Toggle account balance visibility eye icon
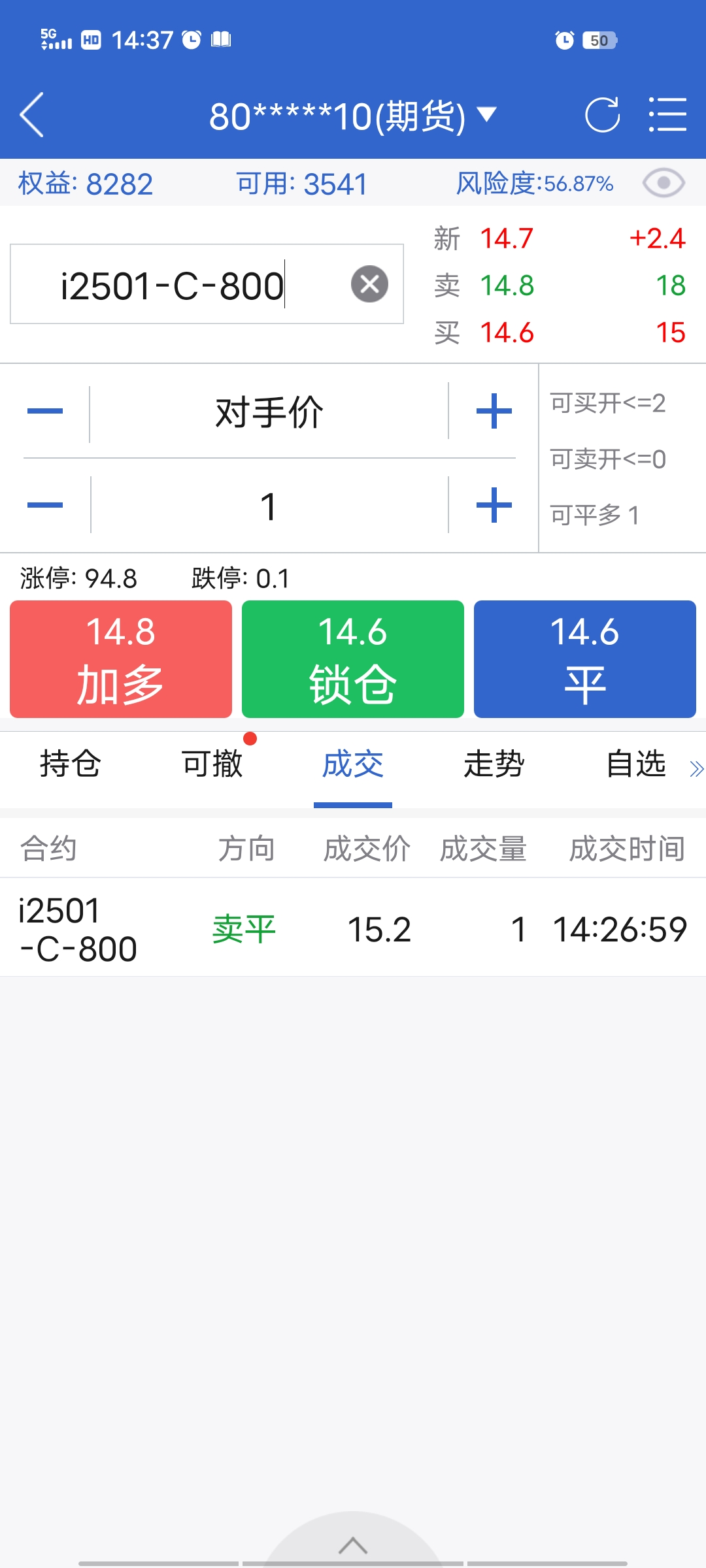Screen dimensions: 706x1568 [x=663, y=183]
